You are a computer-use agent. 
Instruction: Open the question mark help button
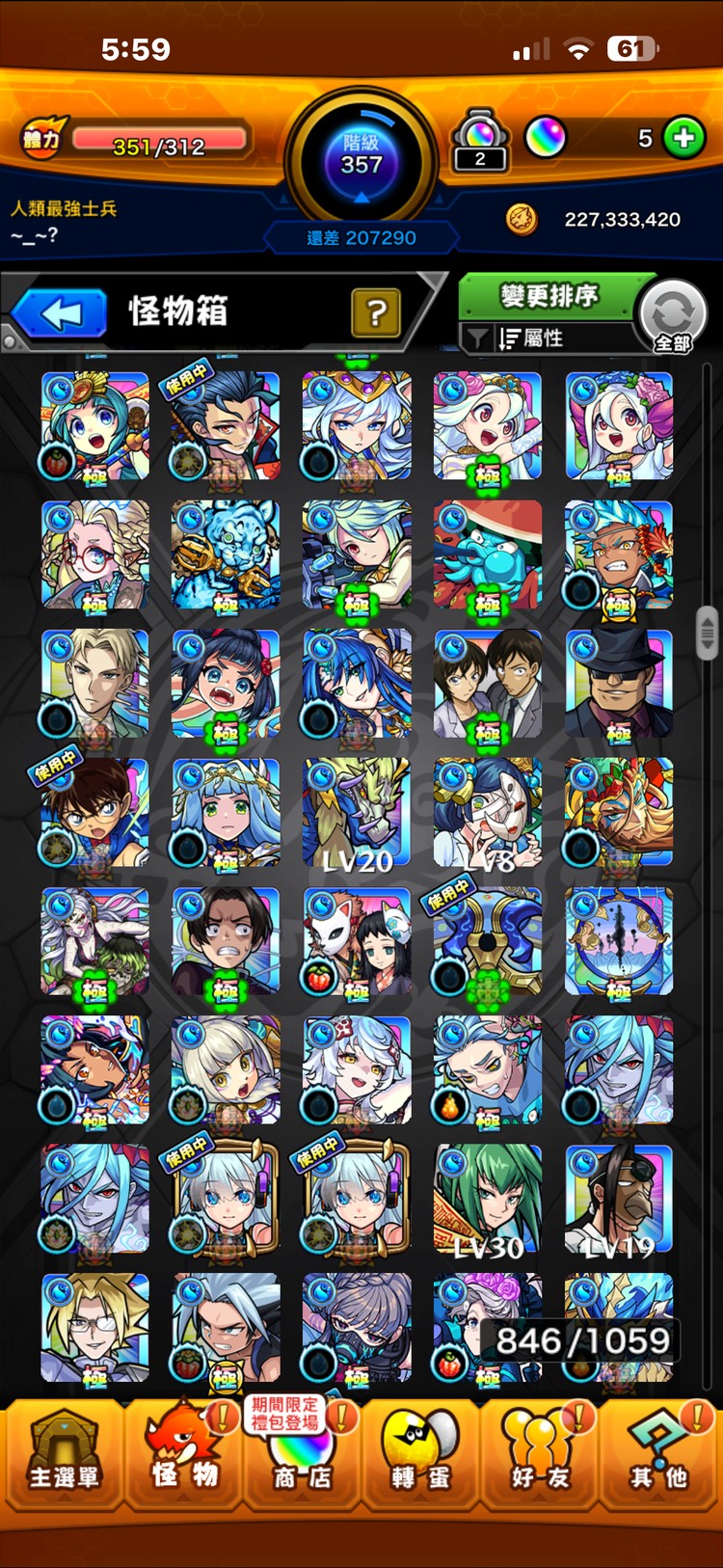coord(376,312)
